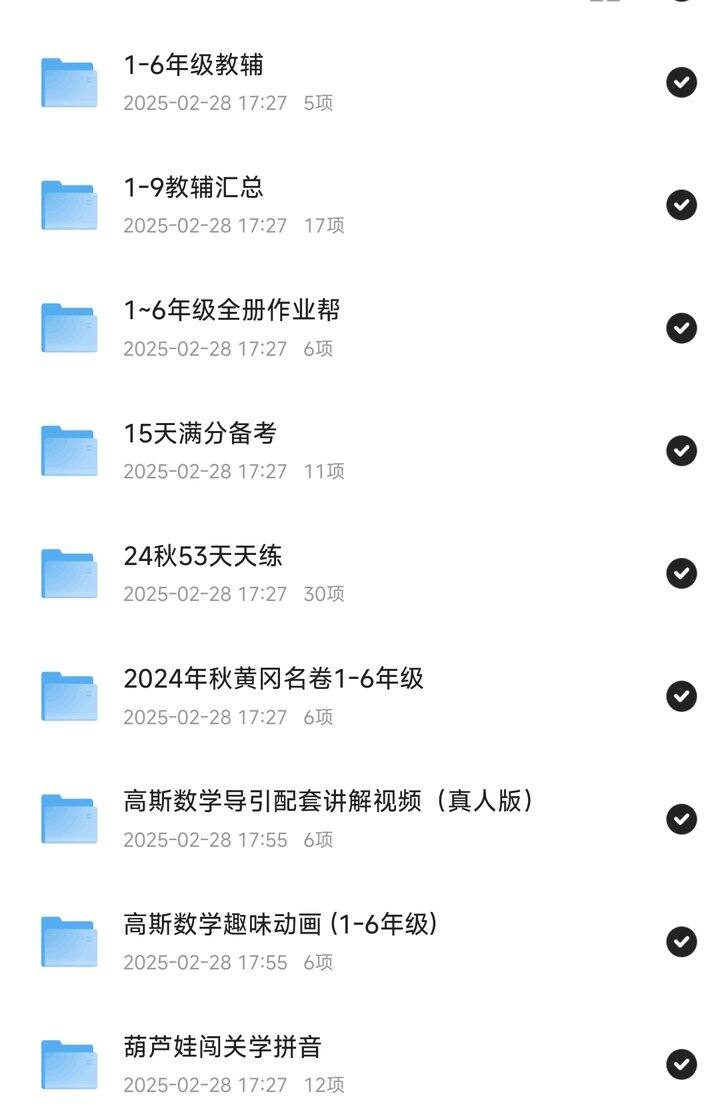
Task: Deselect the 高斯数学导引配套讲解视频 checkmark
Action: click(x=681, y=818)
